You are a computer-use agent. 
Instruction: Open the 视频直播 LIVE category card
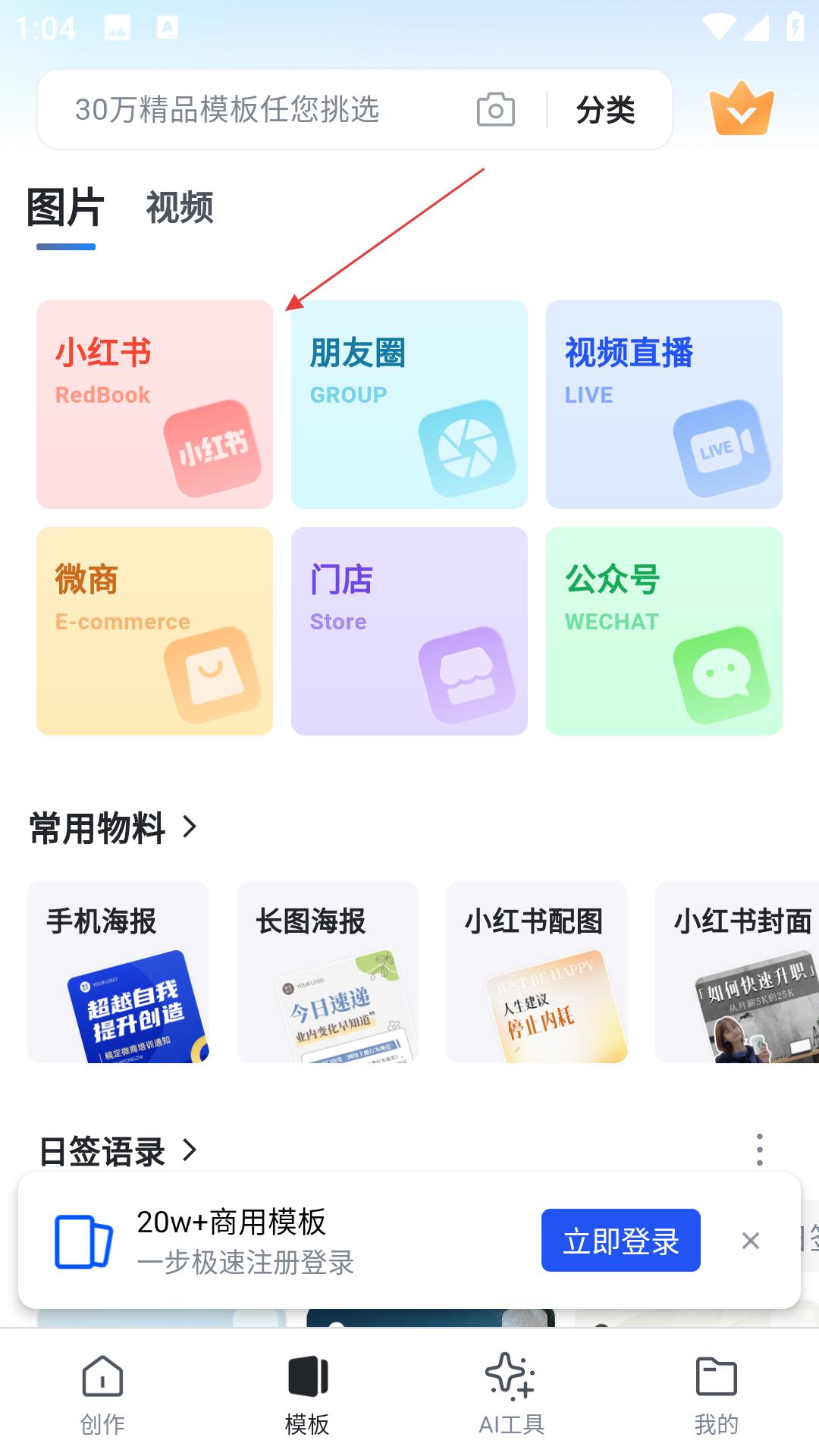point(664,404)
